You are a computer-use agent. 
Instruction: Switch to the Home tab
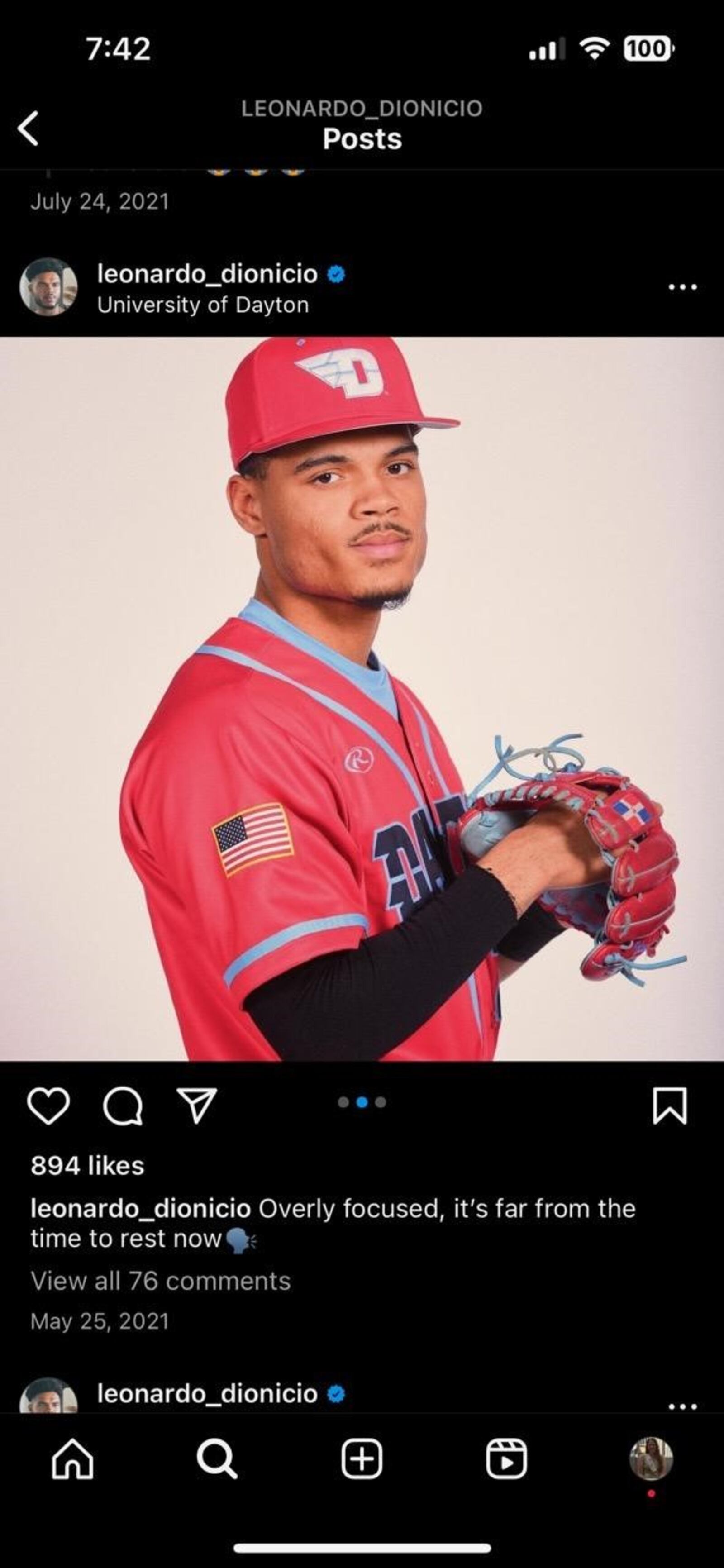click(72, 1460)
